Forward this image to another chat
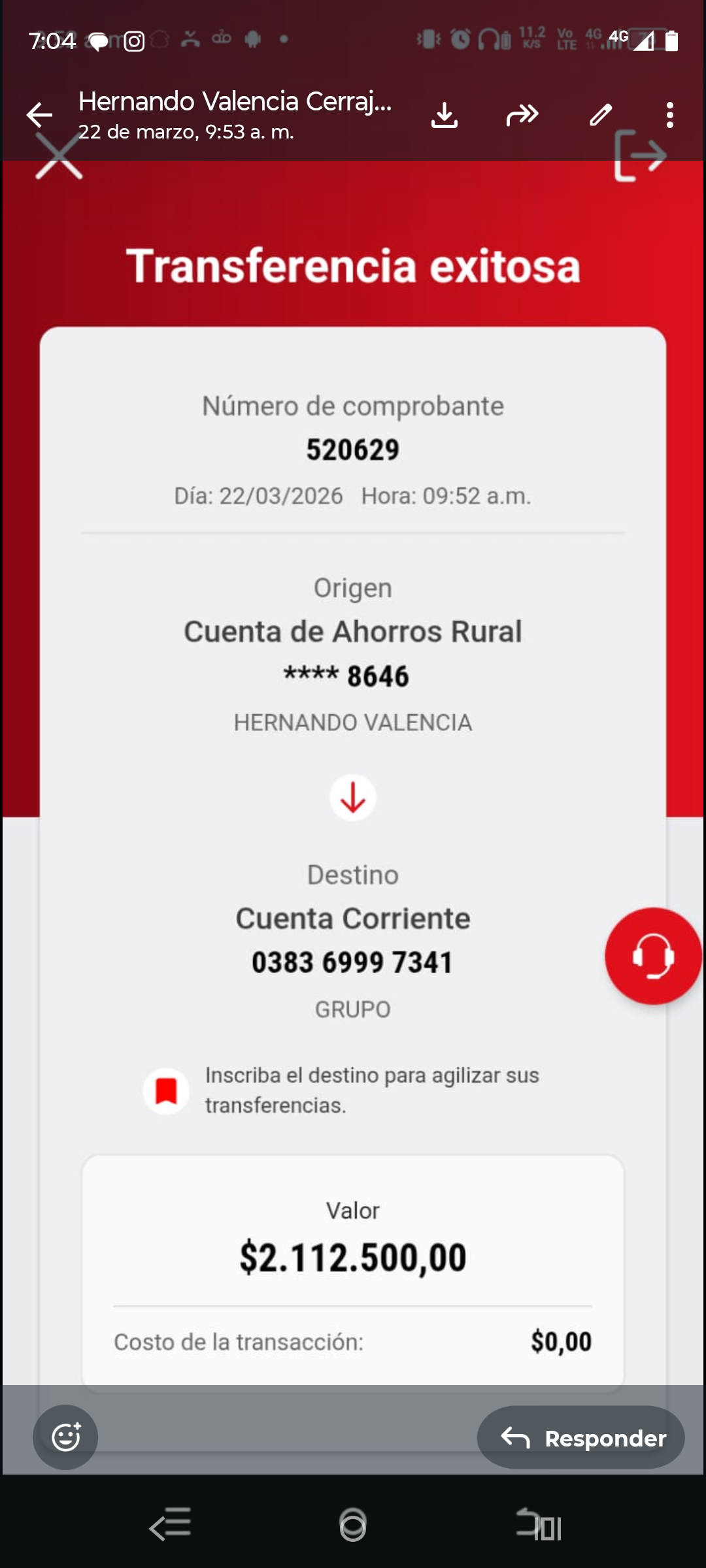The height and width of the screenshot is (1568, 706). tap(522, 115)
